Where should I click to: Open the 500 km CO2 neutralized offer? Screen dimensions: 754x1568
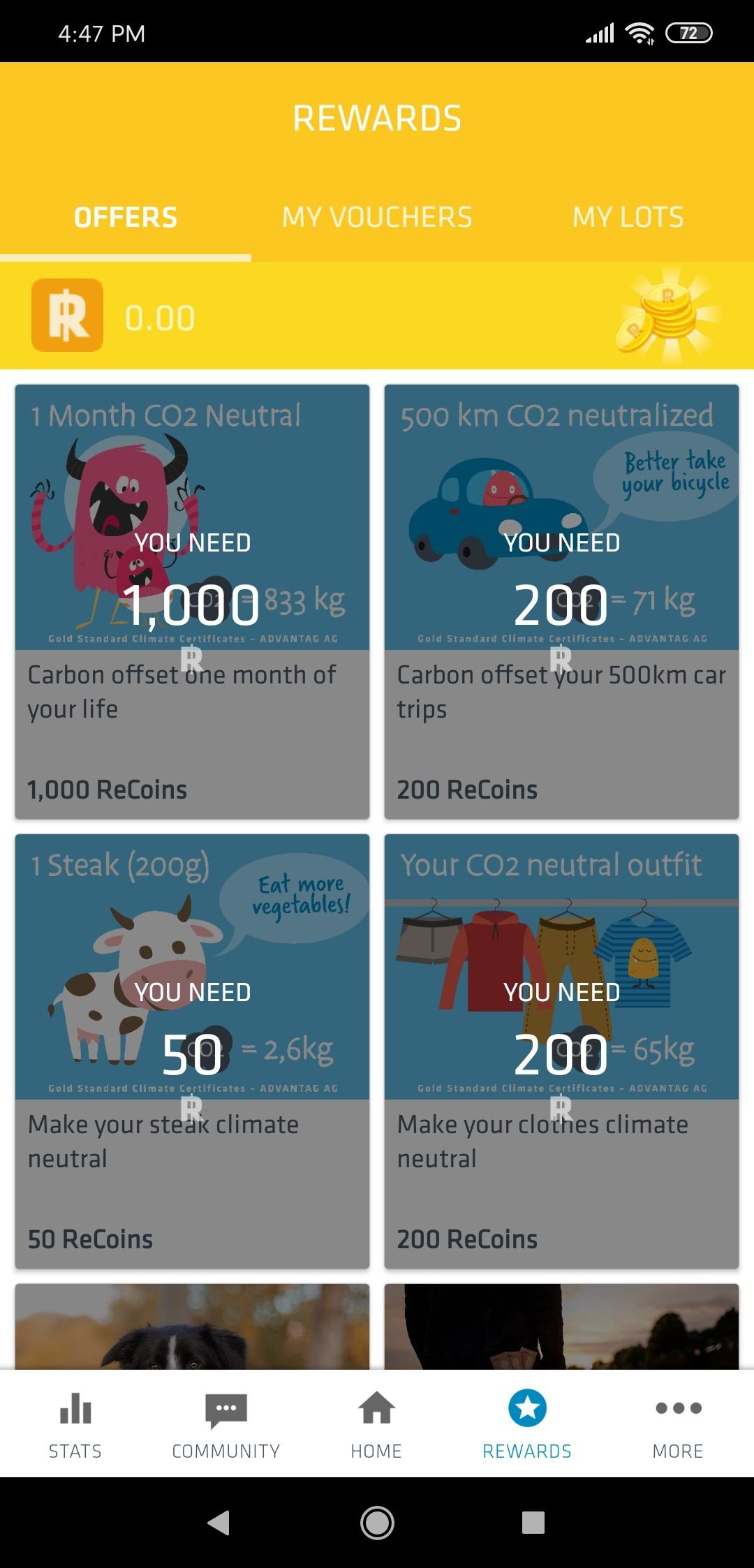tap(561, 601)
